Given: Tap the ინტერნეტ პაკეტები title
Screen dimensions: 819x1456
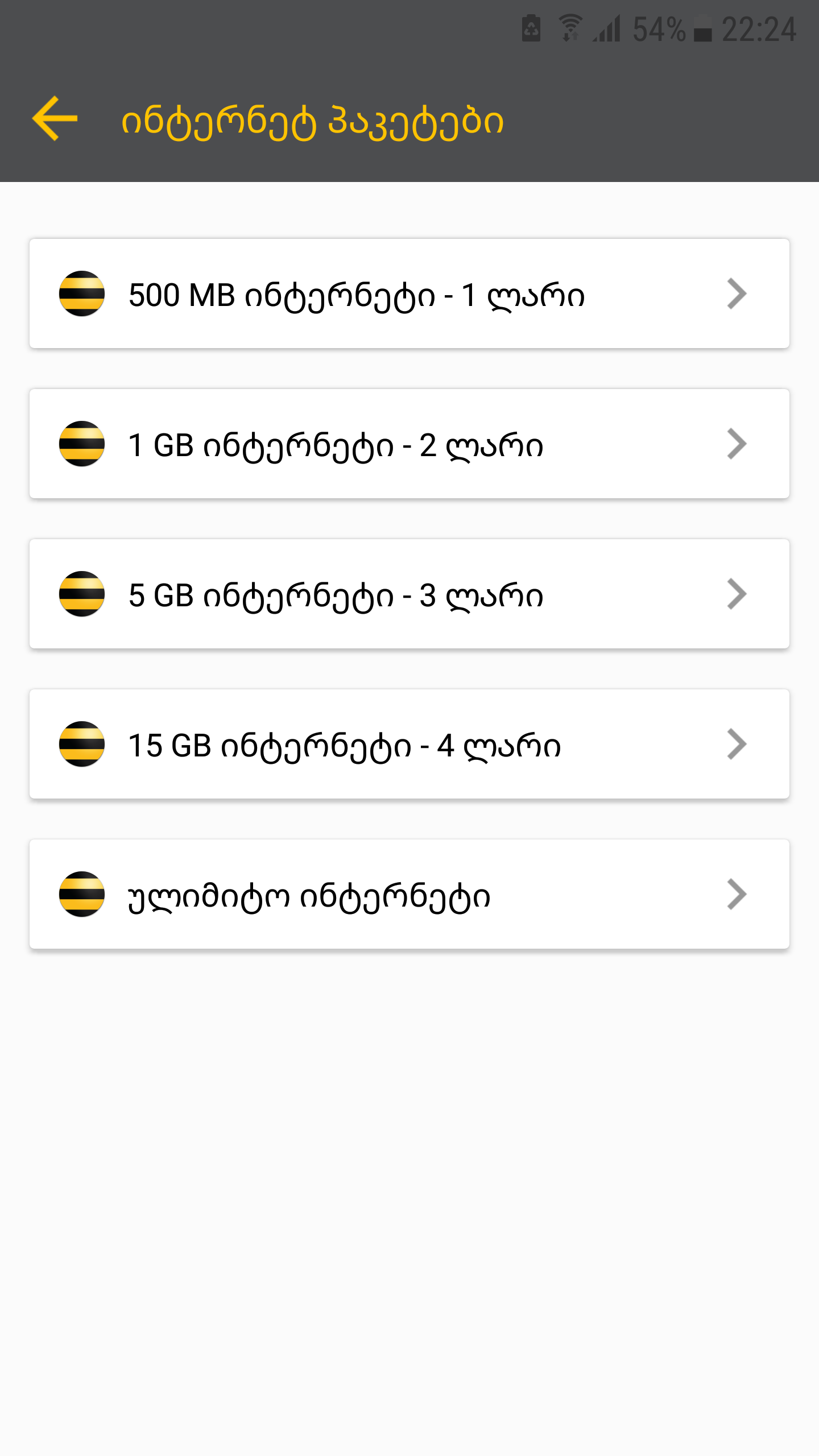Looking at the screenshot, I should pos(312,120).
